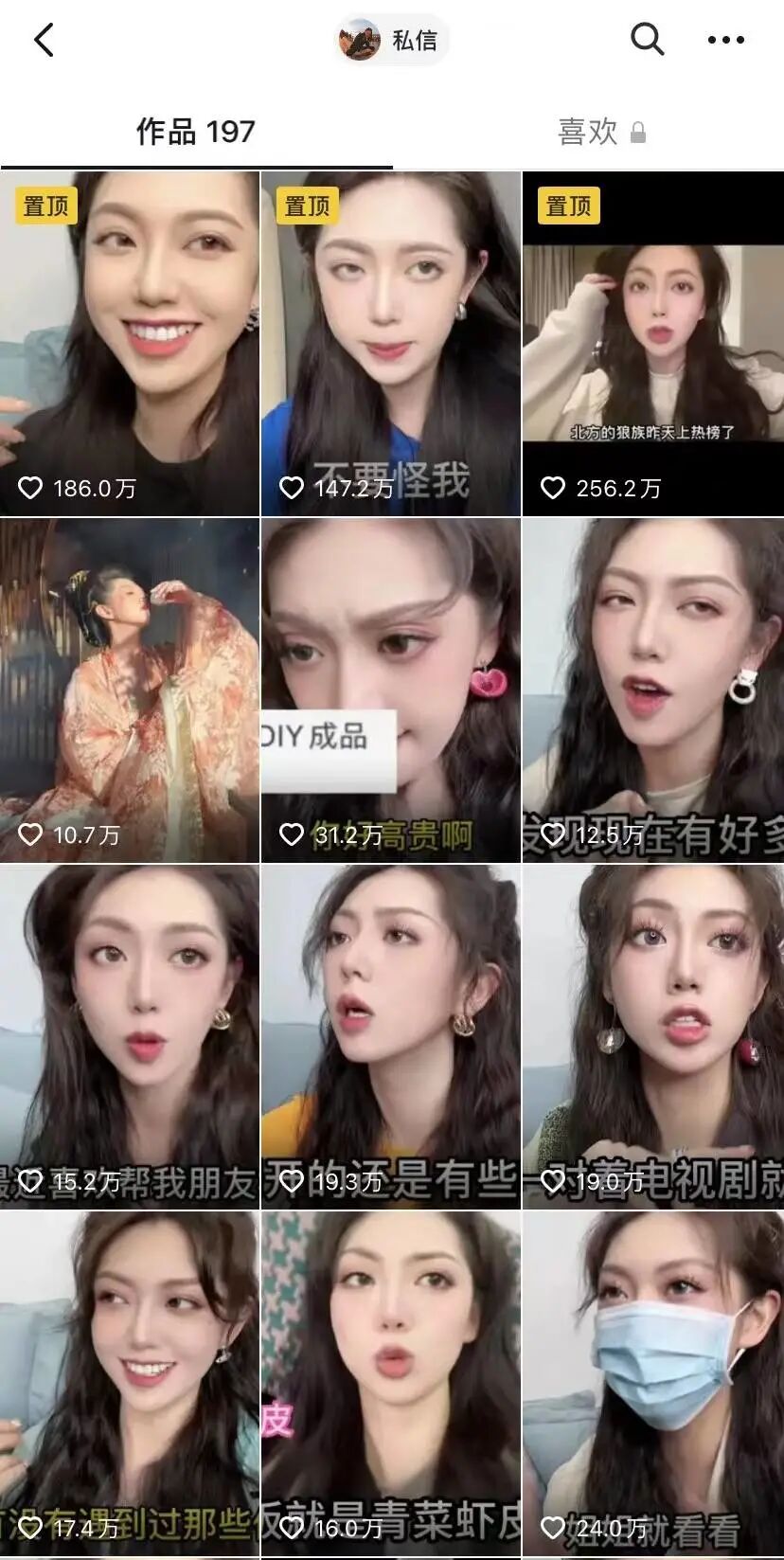Open the costume video with 10.7万 likes

tap(130, 690)
